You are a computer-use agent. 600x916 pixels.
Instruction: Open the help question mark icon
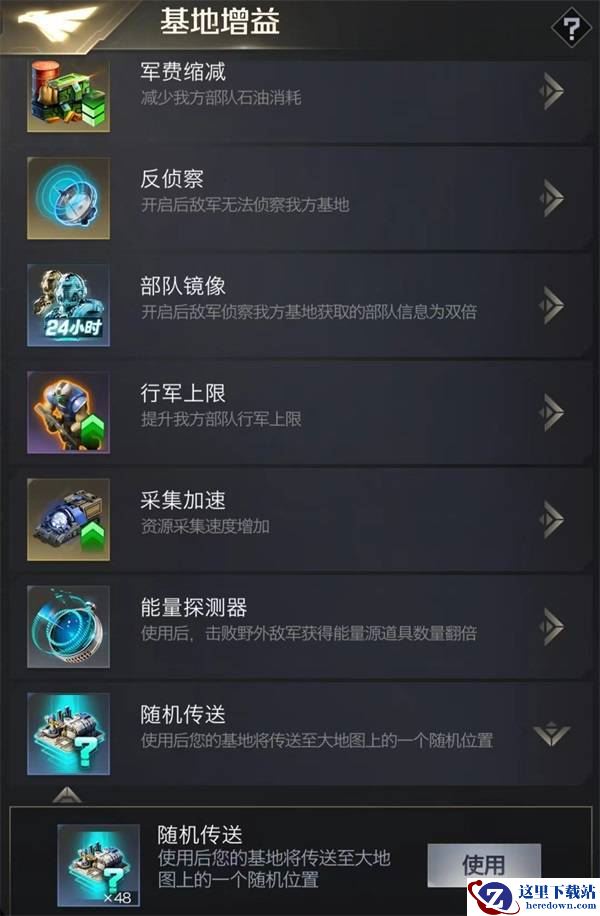[571, 29]
